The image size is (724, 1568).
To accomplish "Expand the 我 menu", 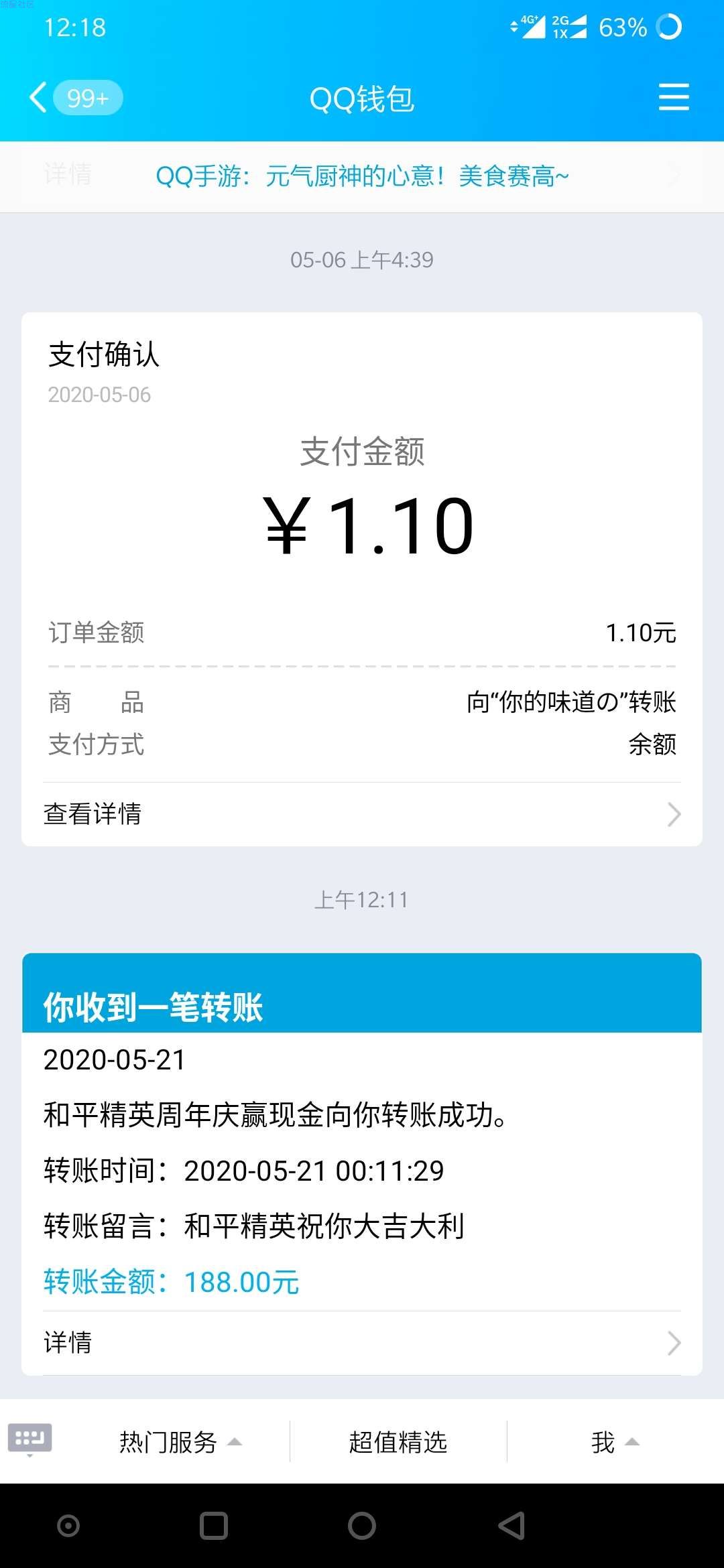I will point(615,1442).
